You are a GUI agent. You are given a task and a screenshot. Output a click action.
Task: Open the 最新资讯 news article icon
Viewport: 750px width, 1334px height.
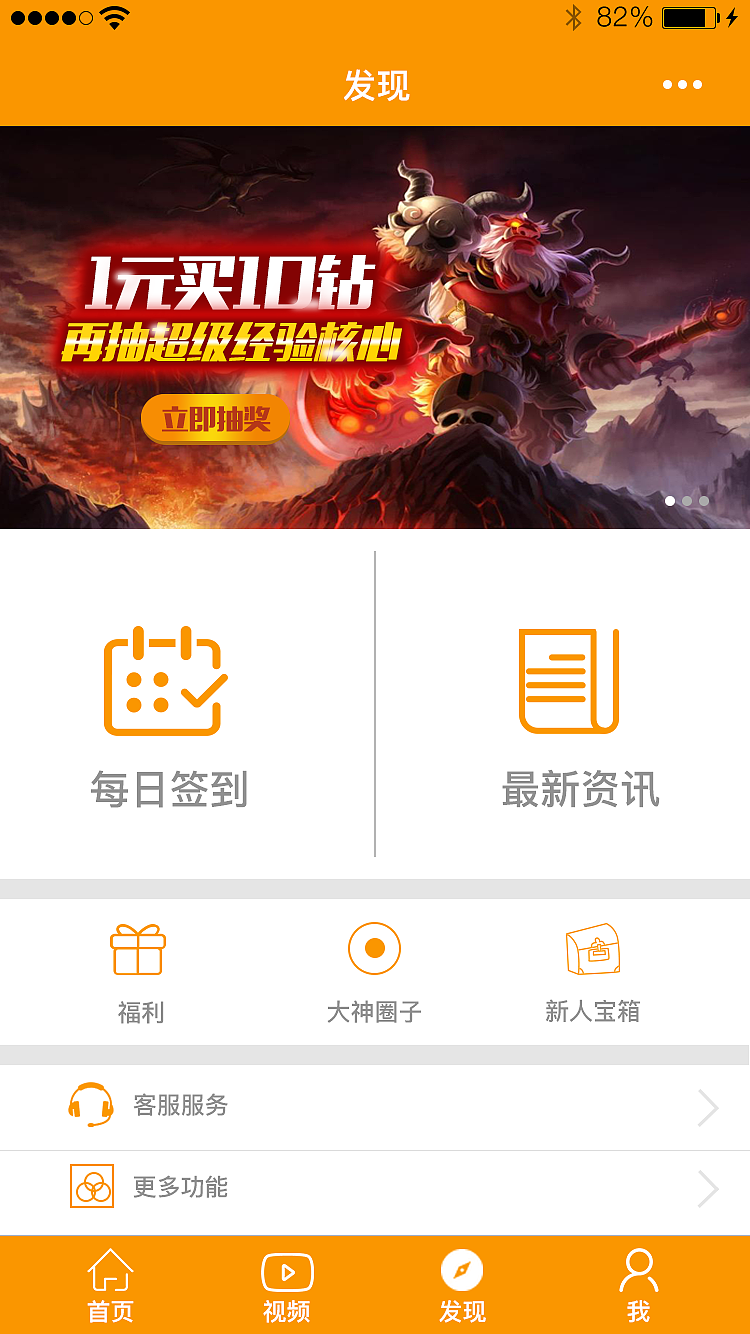click(568, 680)
